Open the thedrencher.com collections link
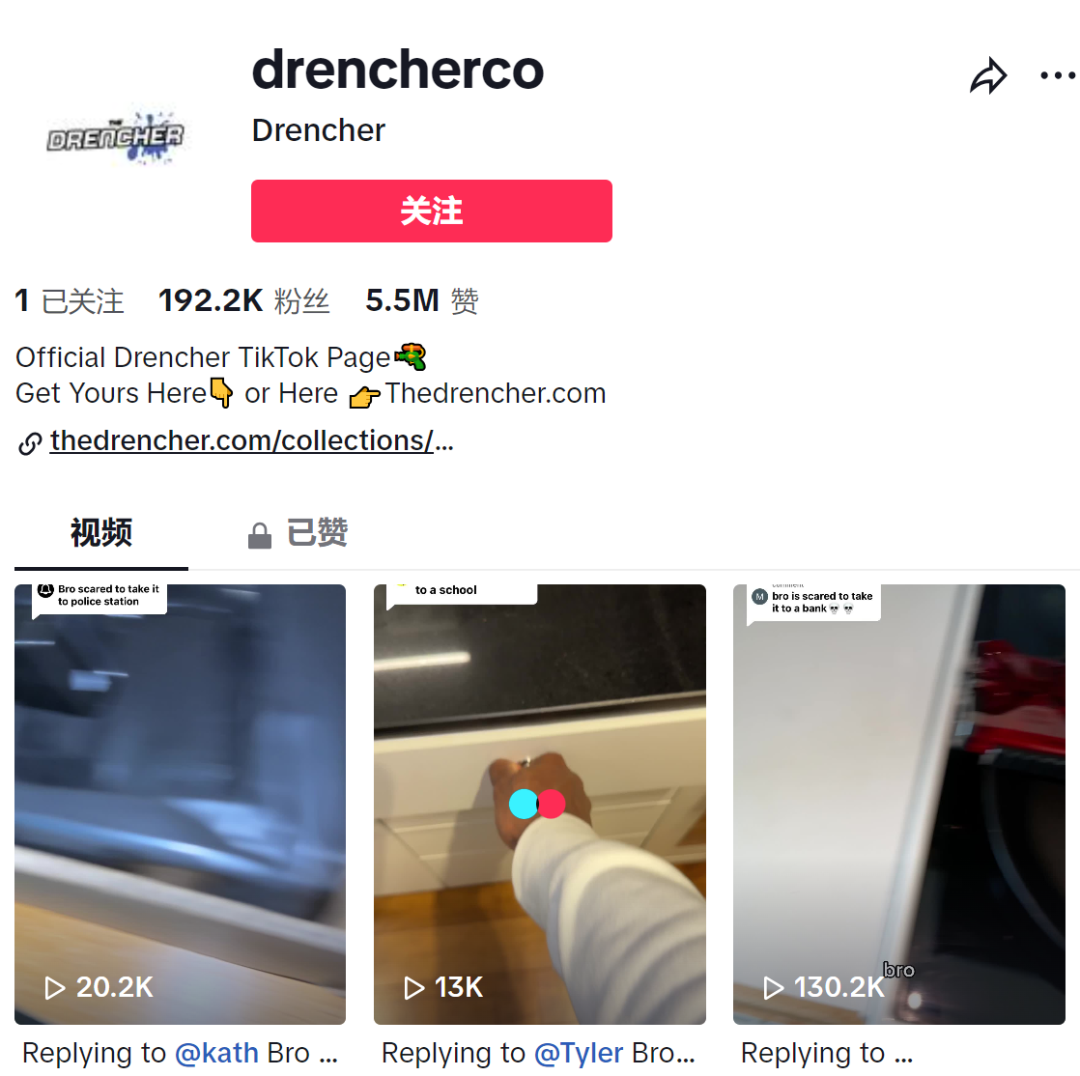This screenshot has width=1080, height=1076. [x=250, y=441]
